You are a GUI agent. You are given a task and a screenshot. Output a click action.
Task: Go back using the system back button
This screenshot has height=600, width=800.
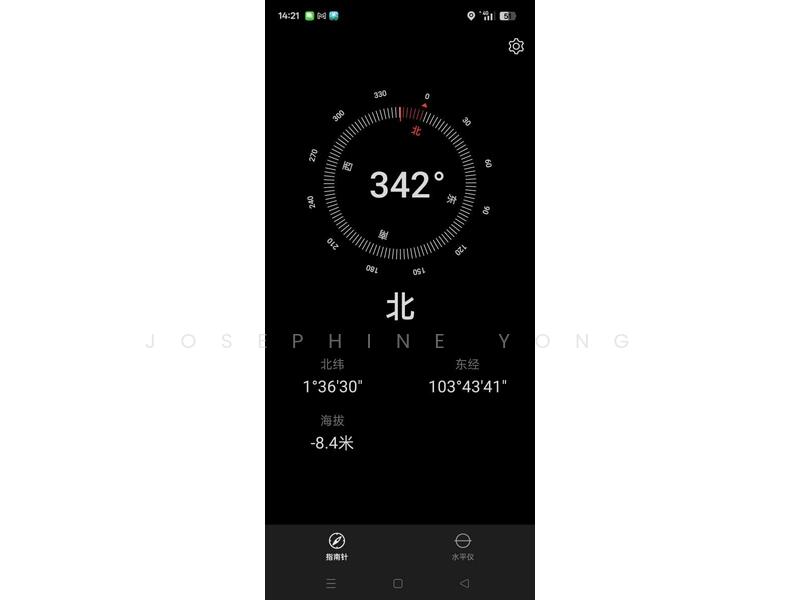click(x=464, y=583)
